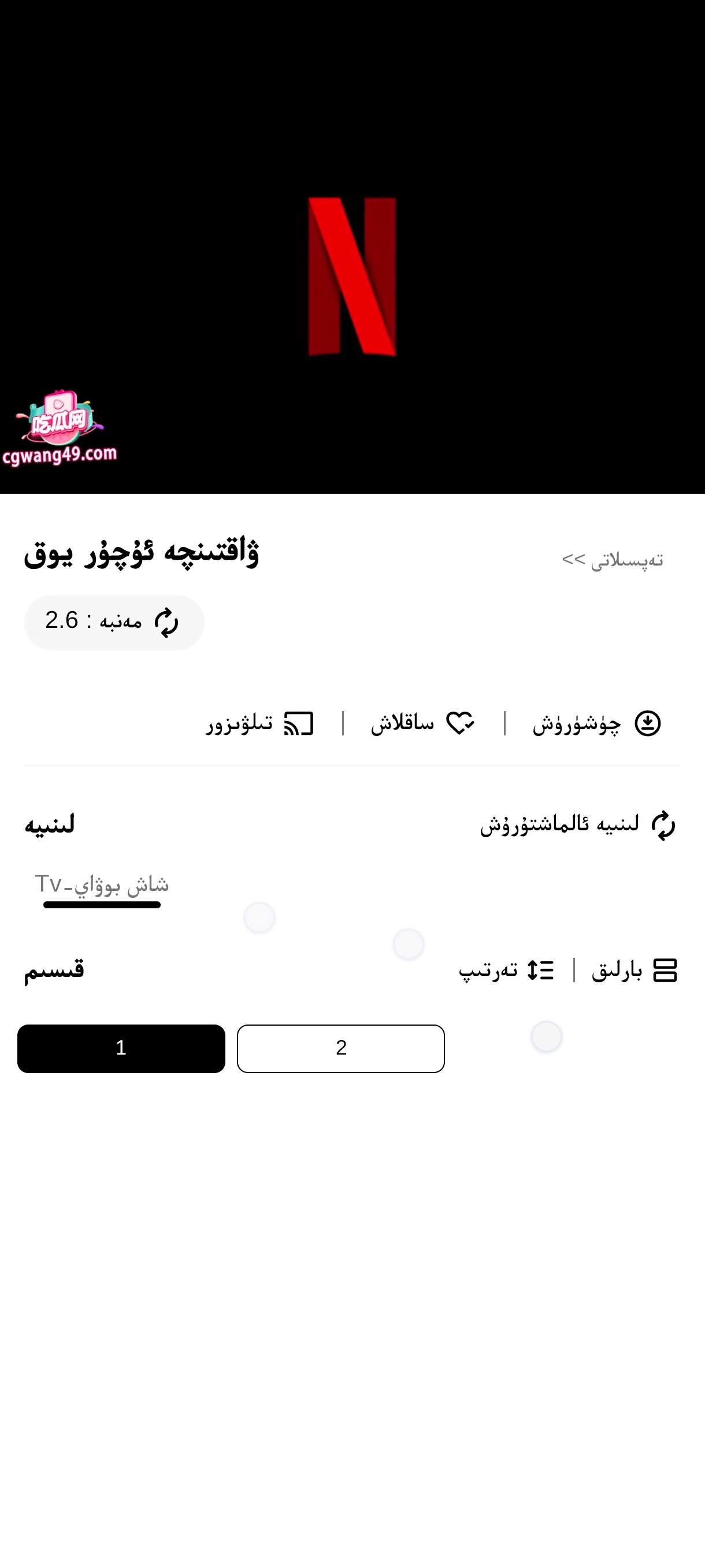
Task: Open the details link (تەپسىلاتى)
Action: tap(612, 560)
